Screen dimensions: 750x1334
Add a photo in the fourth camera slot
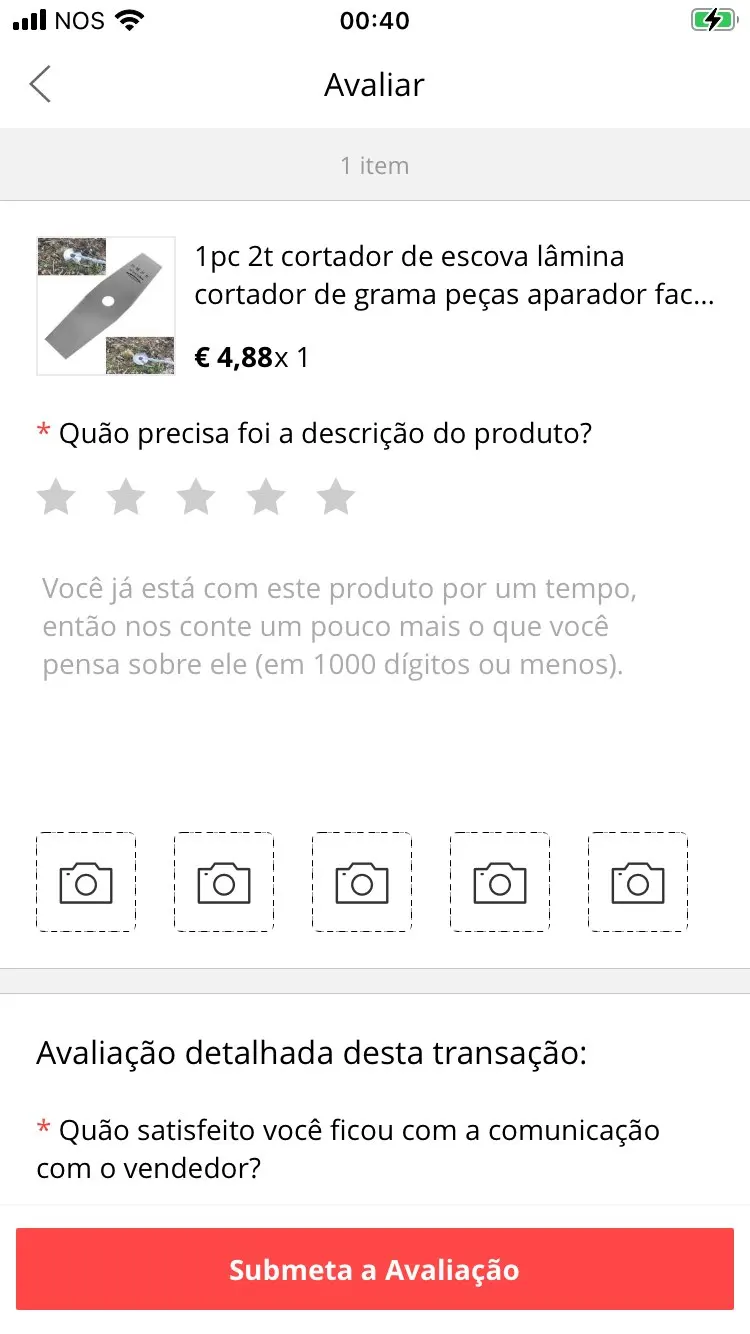[500, 882]
